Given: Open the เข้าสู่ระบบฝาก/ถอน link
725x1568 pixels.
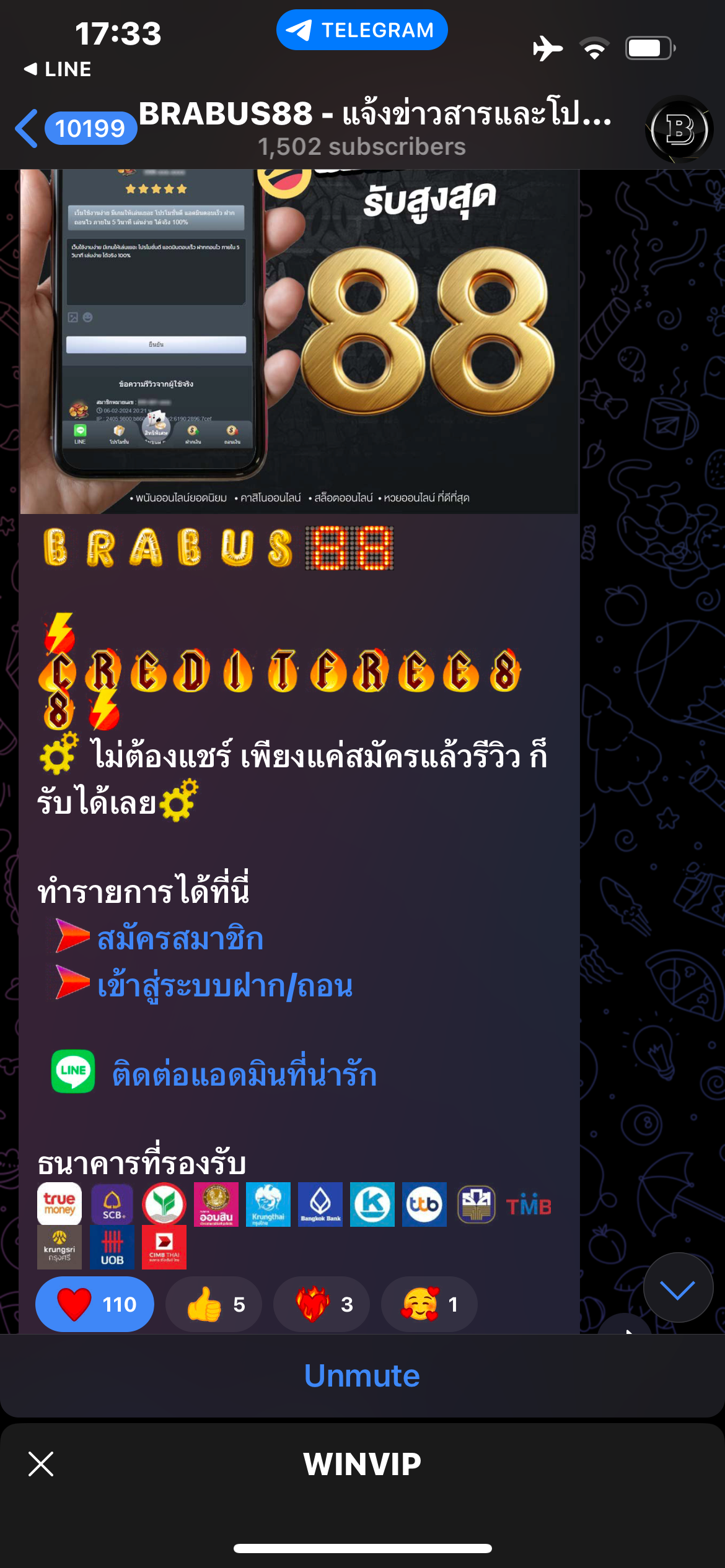Looking at the screenshot, I should 225,985.
